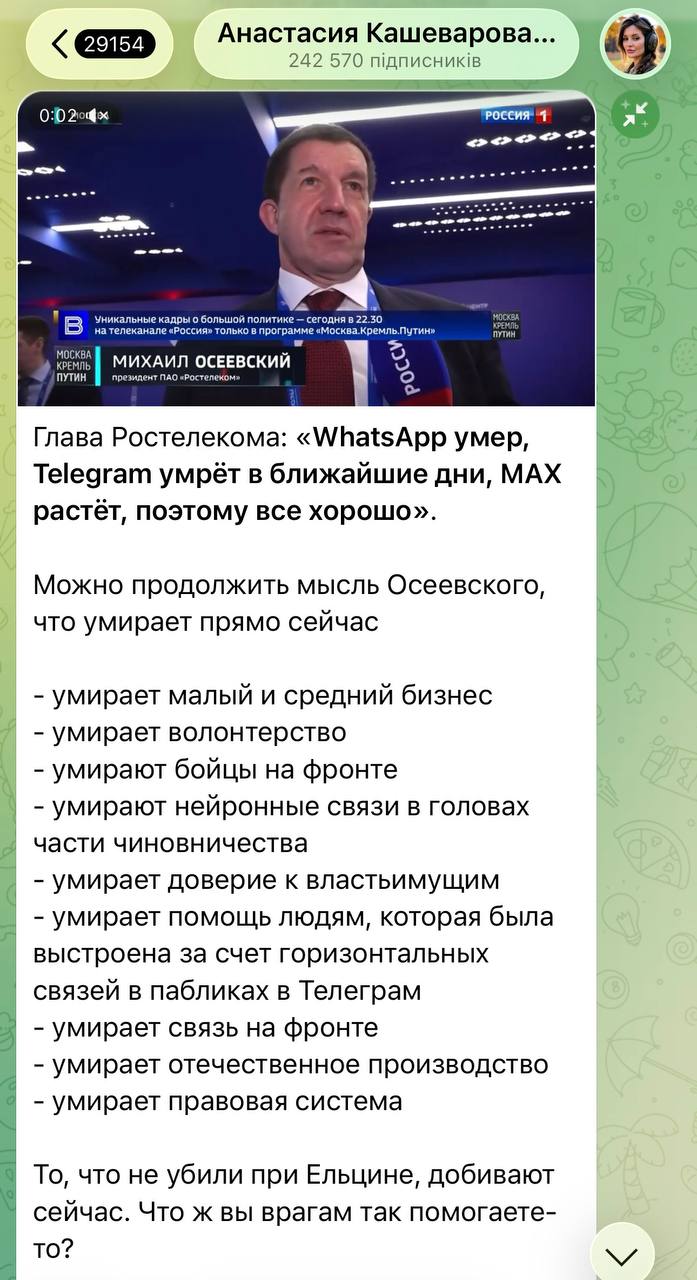This screenshot has height=1280, width=697.
Task: Jump down to latest messages
Action: 622,1255
